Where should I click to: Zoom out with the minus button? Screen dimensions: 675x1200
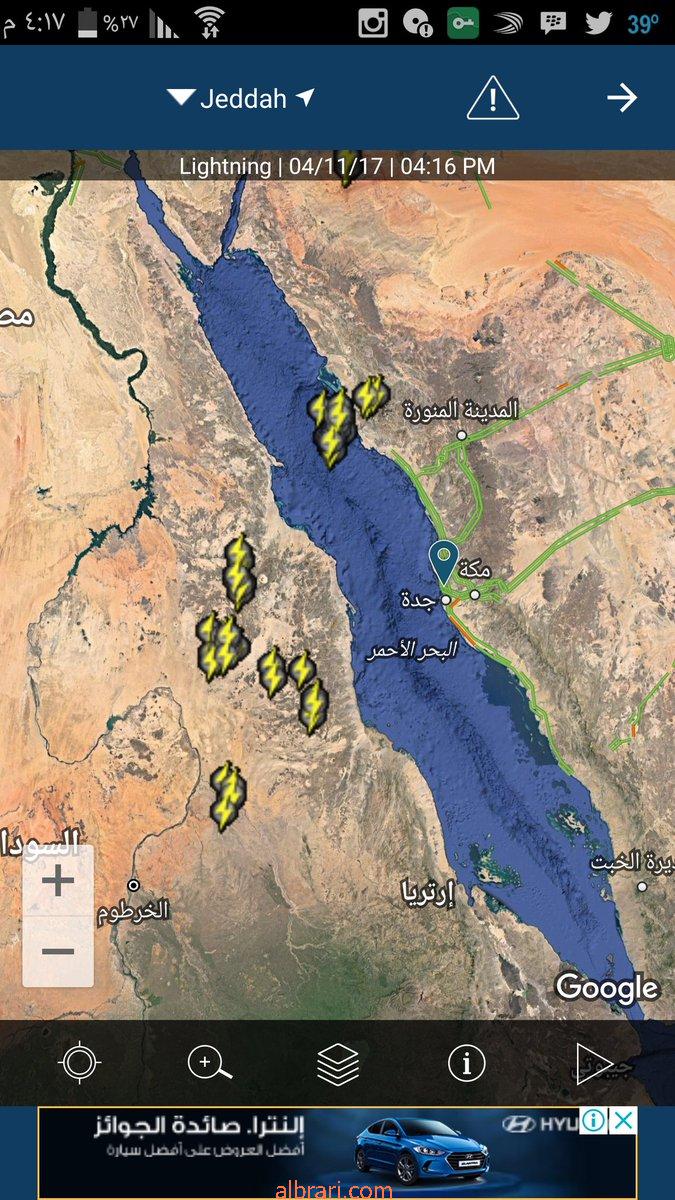(58, 951)
